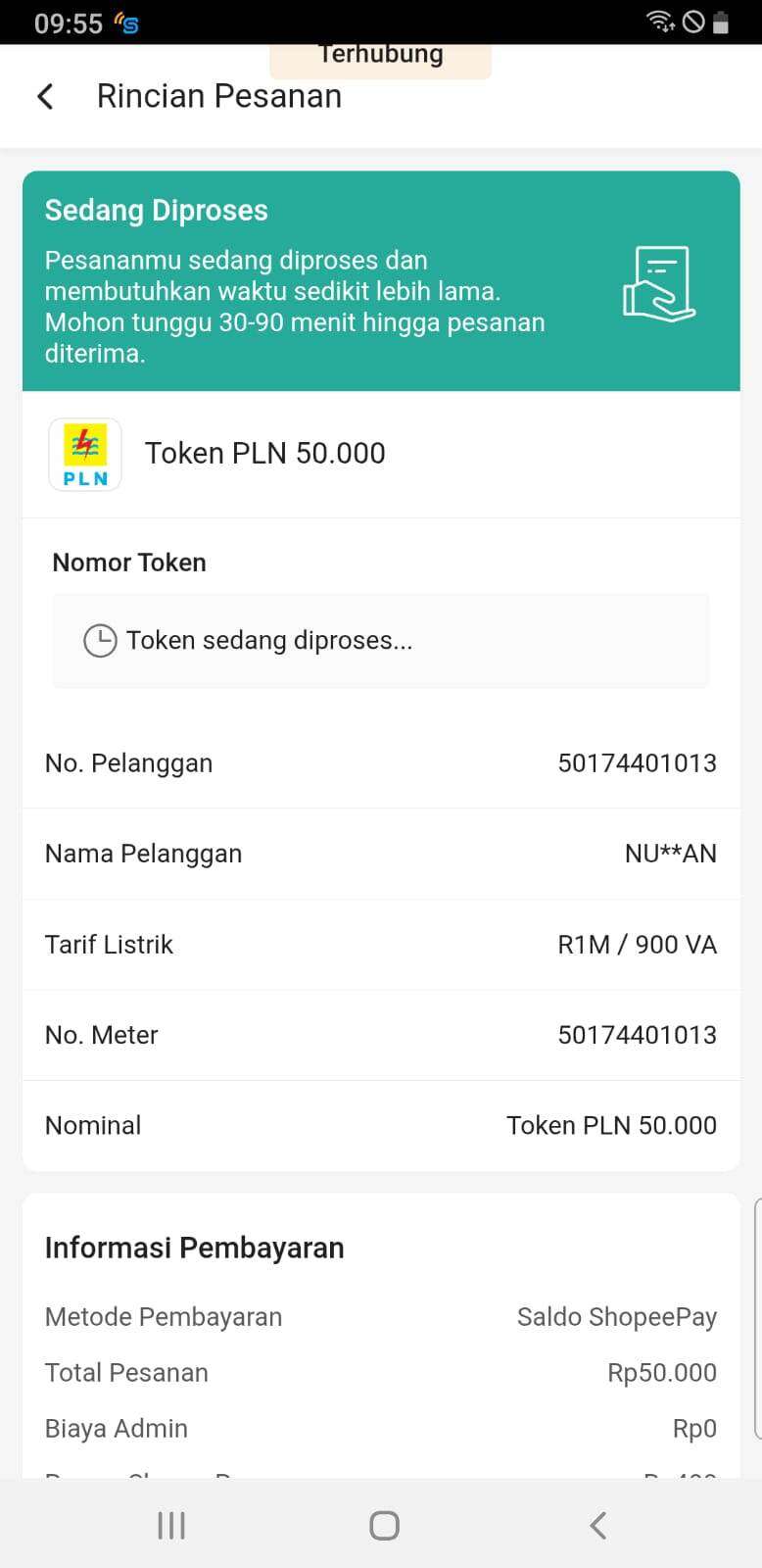Click the clock icon beside processing message
This screenshot has height=1568, width=762.
click(x=101, y=639)
